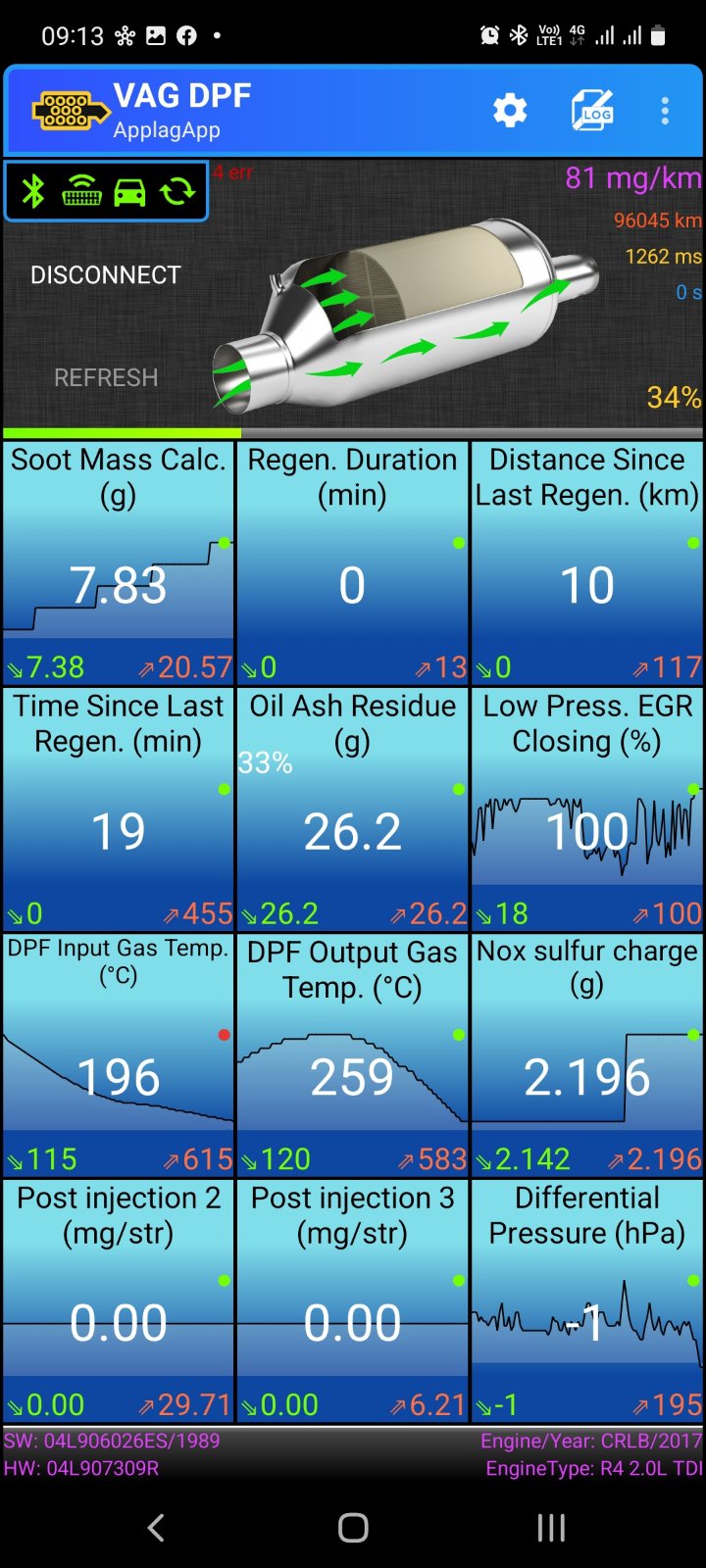
Task: Tap the REFRESH button
Action: click(x=106, y=378)
